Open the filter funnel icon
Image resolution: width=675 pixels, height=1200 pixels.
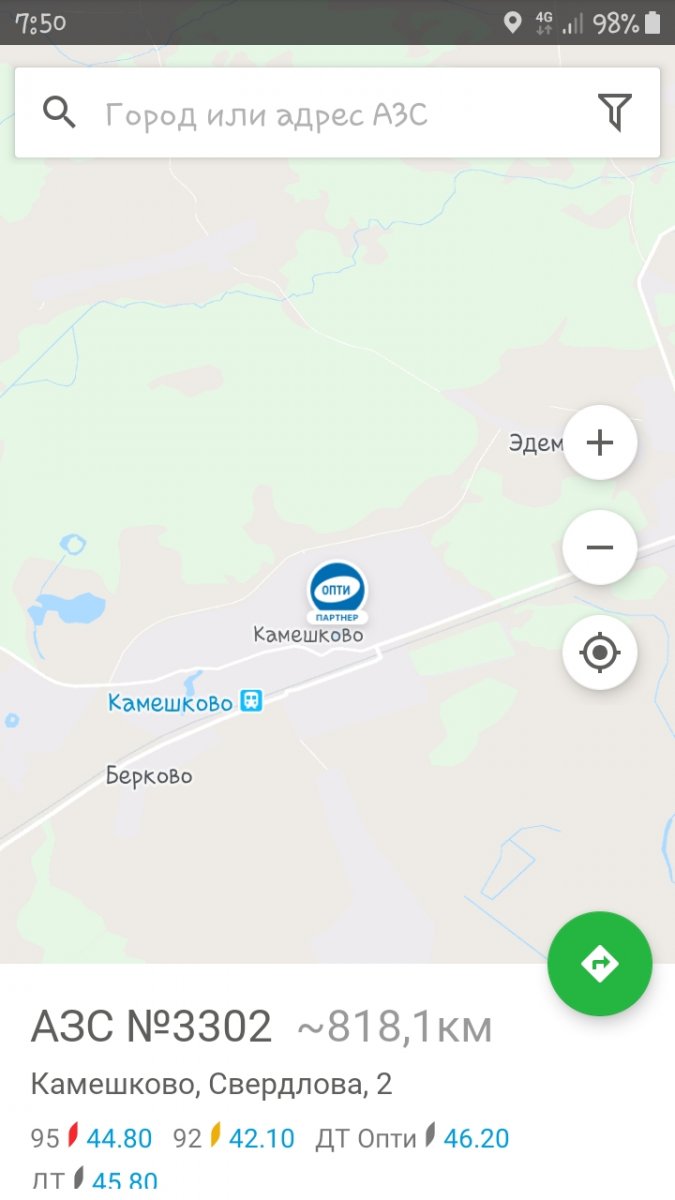click(x=615, y=113)
